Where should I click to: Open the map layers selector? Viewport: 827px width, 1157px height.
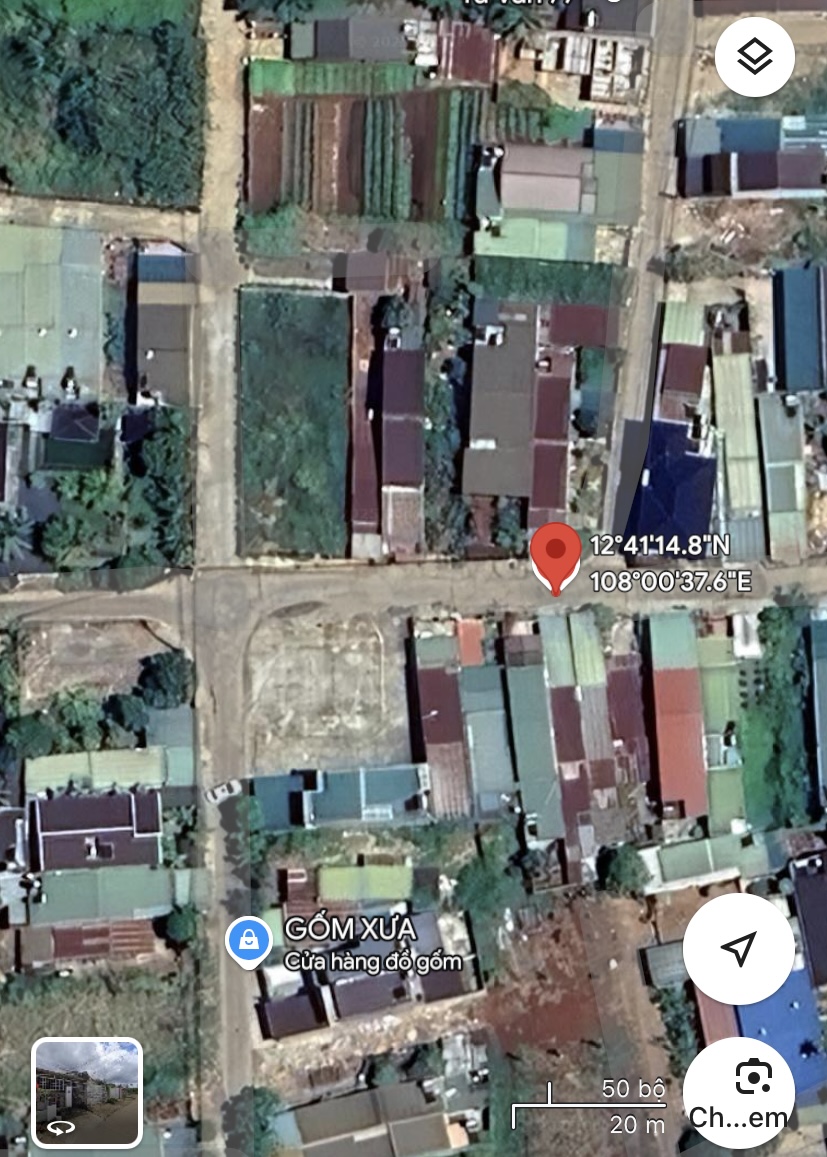click(755, 58)
